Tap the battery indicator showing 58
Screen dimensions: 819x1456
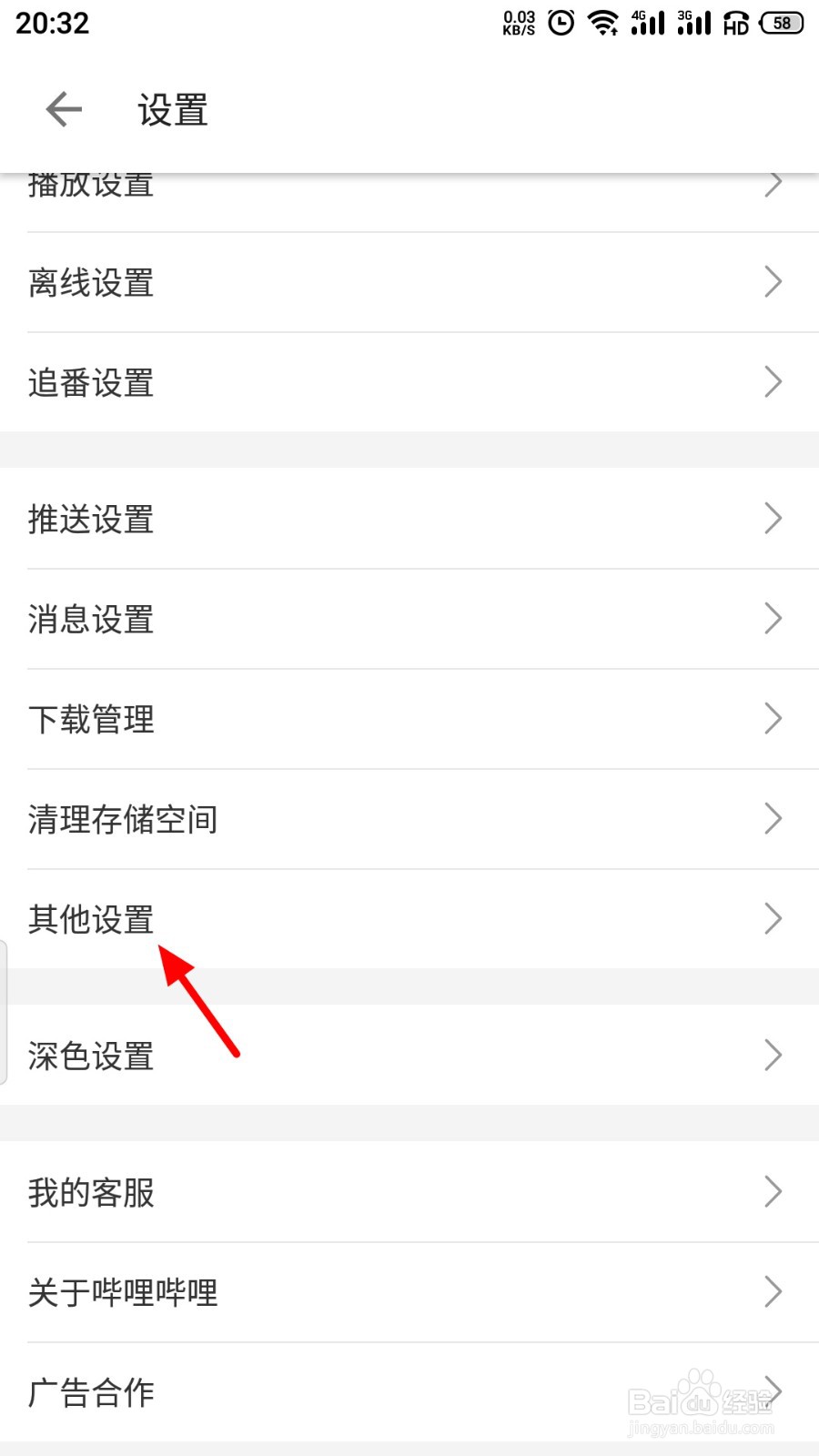(x=780, y=23)
